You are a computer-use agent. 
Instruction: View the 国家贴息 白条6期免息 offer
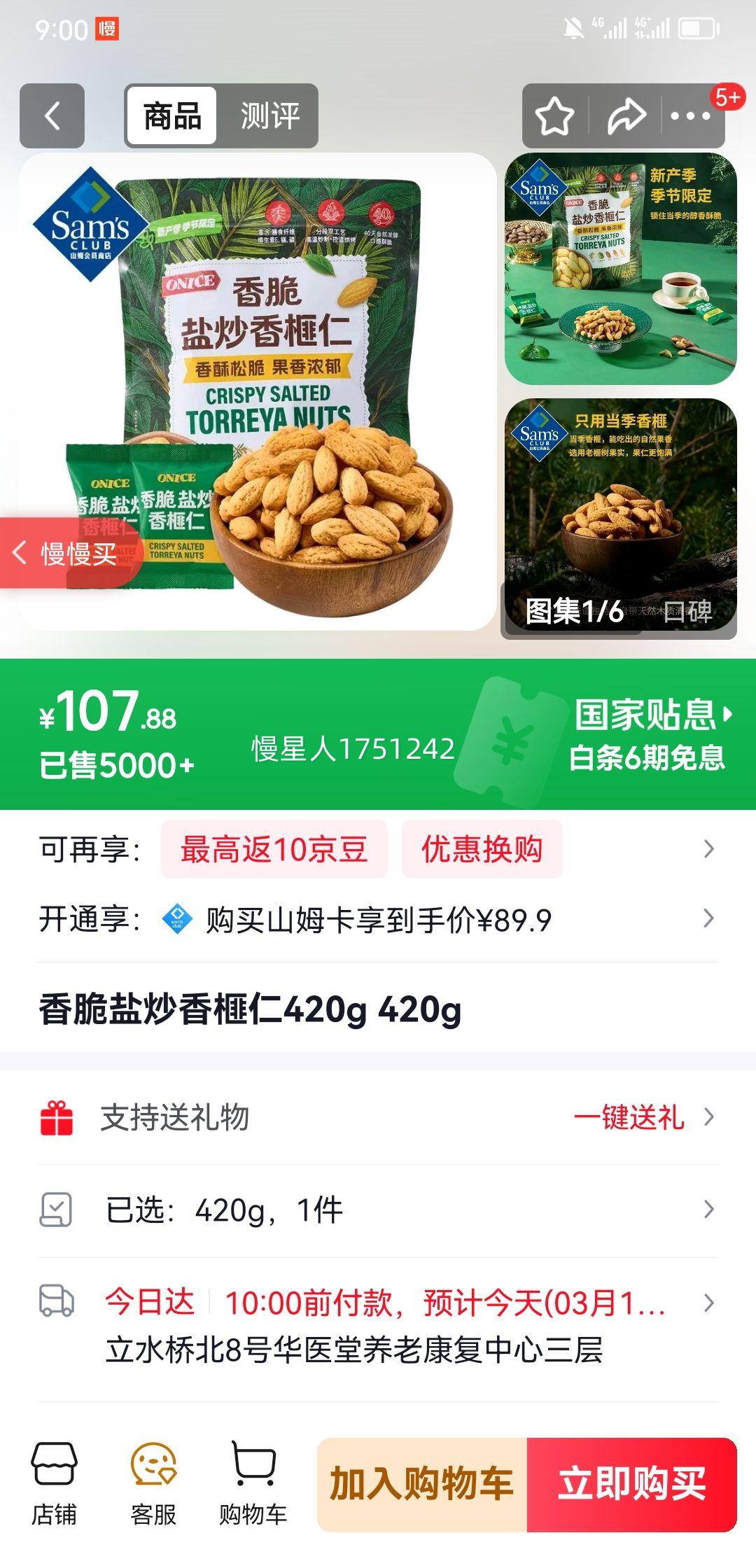pyautogui.click(x=647, y=735)
